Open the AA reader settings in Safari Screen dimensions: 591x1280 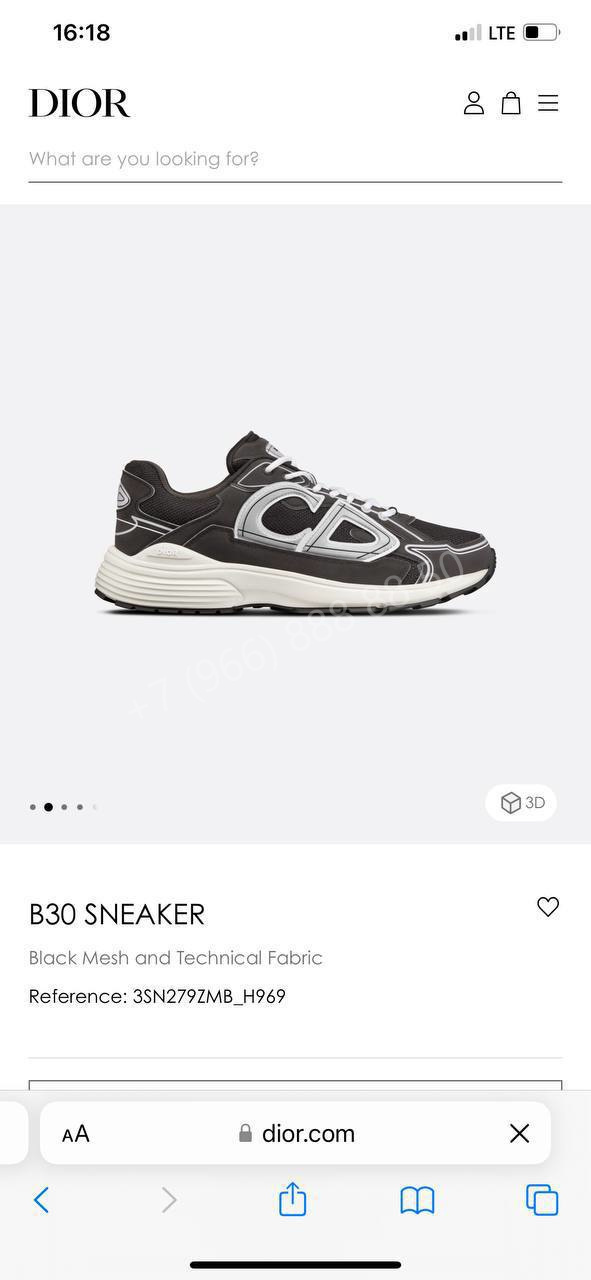click(76, 1134)
